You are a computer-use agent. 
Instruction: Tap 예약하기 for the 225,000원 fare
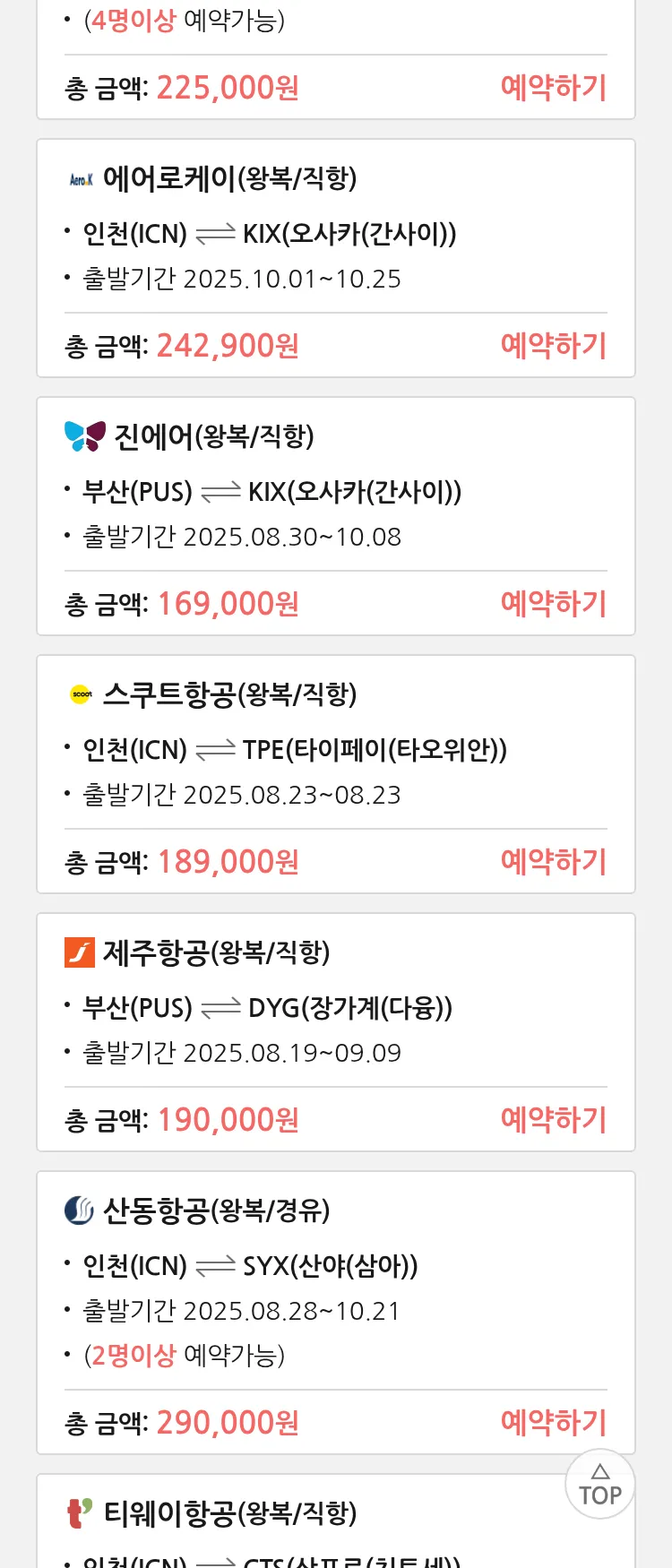[553, 88]
